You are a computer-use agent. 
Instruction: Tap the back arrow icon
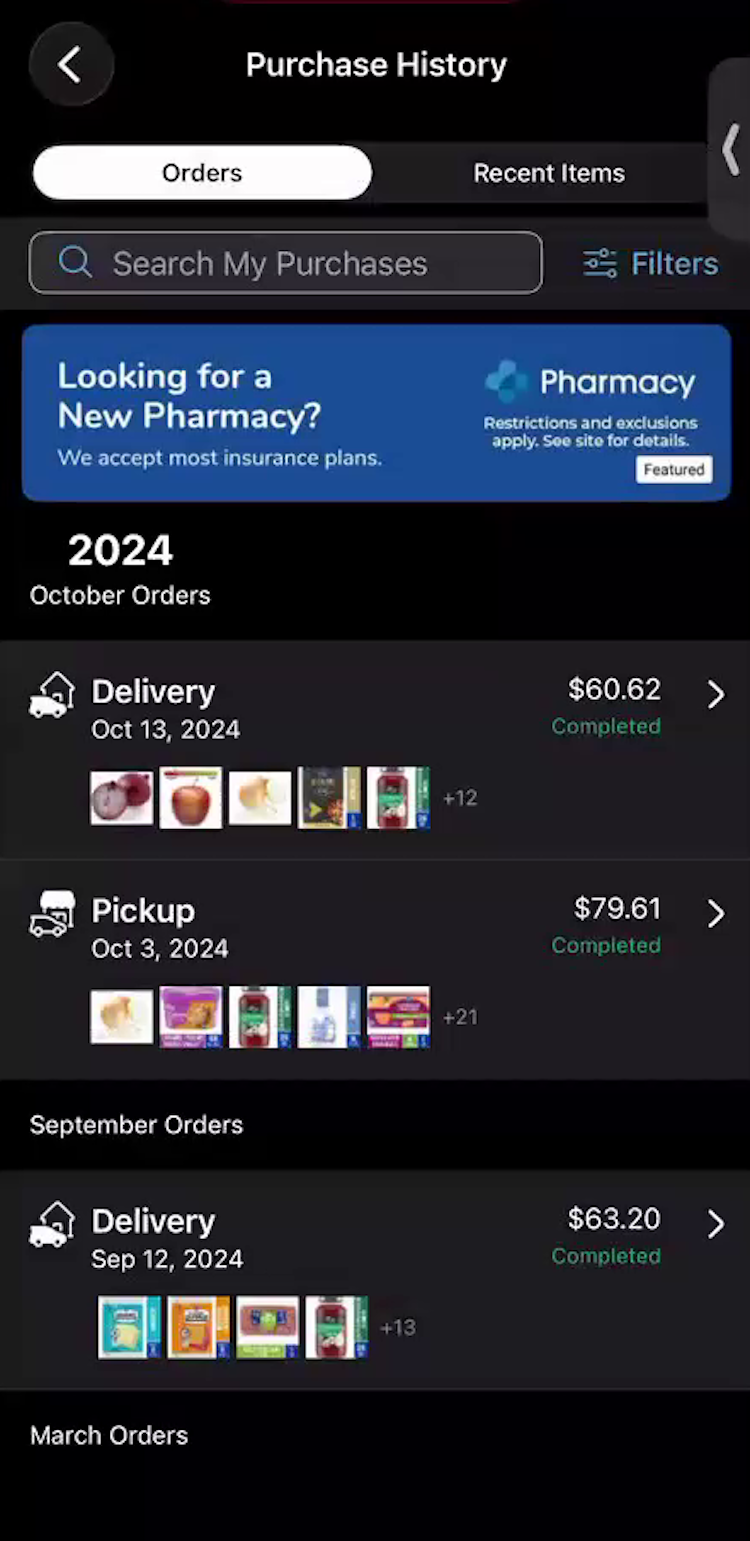click(x=70, y=64)
